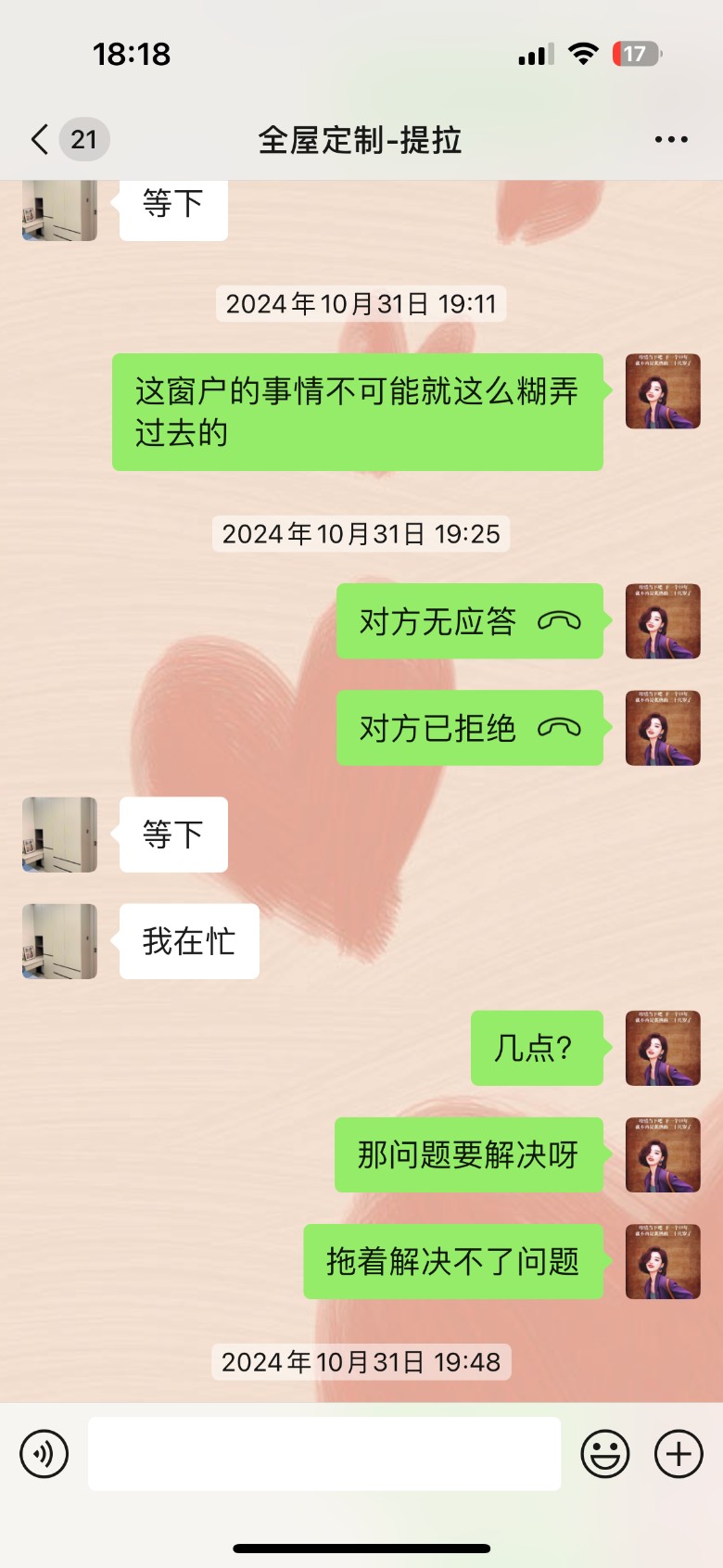Viewport: 723px width, 1568px height.
Task: Go back to the chat list
Action: pyautogui.click(x=40, y=140)
